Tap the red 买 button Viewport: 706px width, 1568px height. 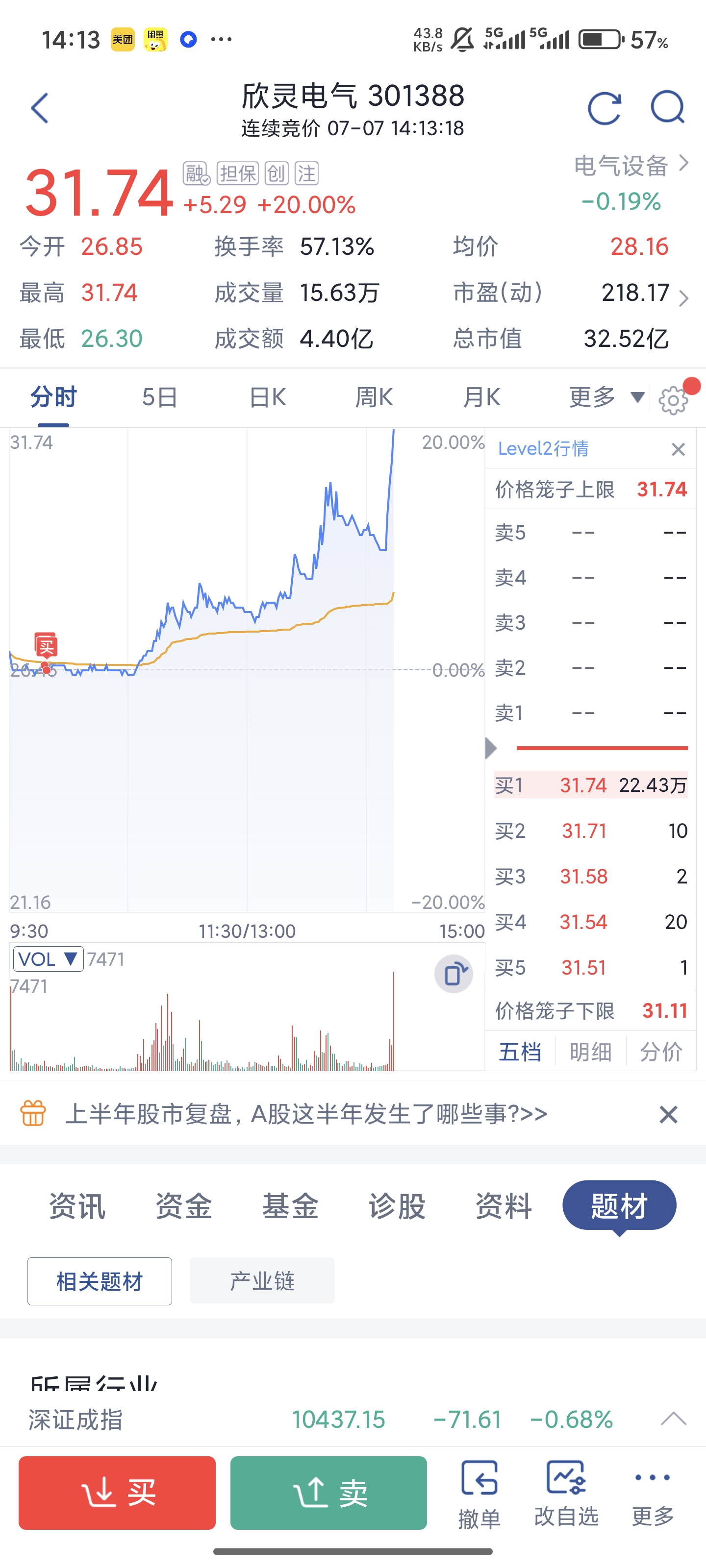(x=117, y=1493)
